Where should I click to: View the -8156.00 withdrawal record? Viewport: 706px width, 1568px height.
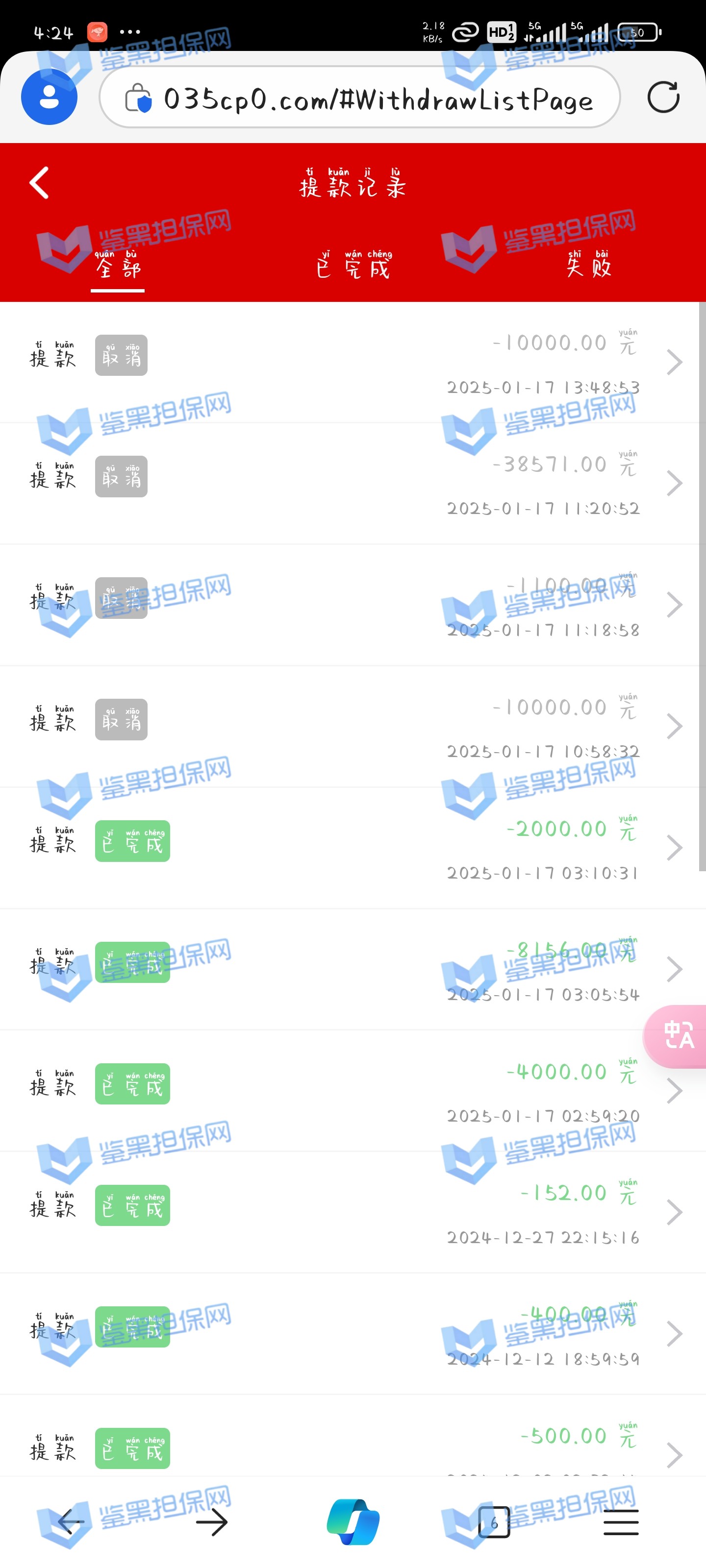353,969
